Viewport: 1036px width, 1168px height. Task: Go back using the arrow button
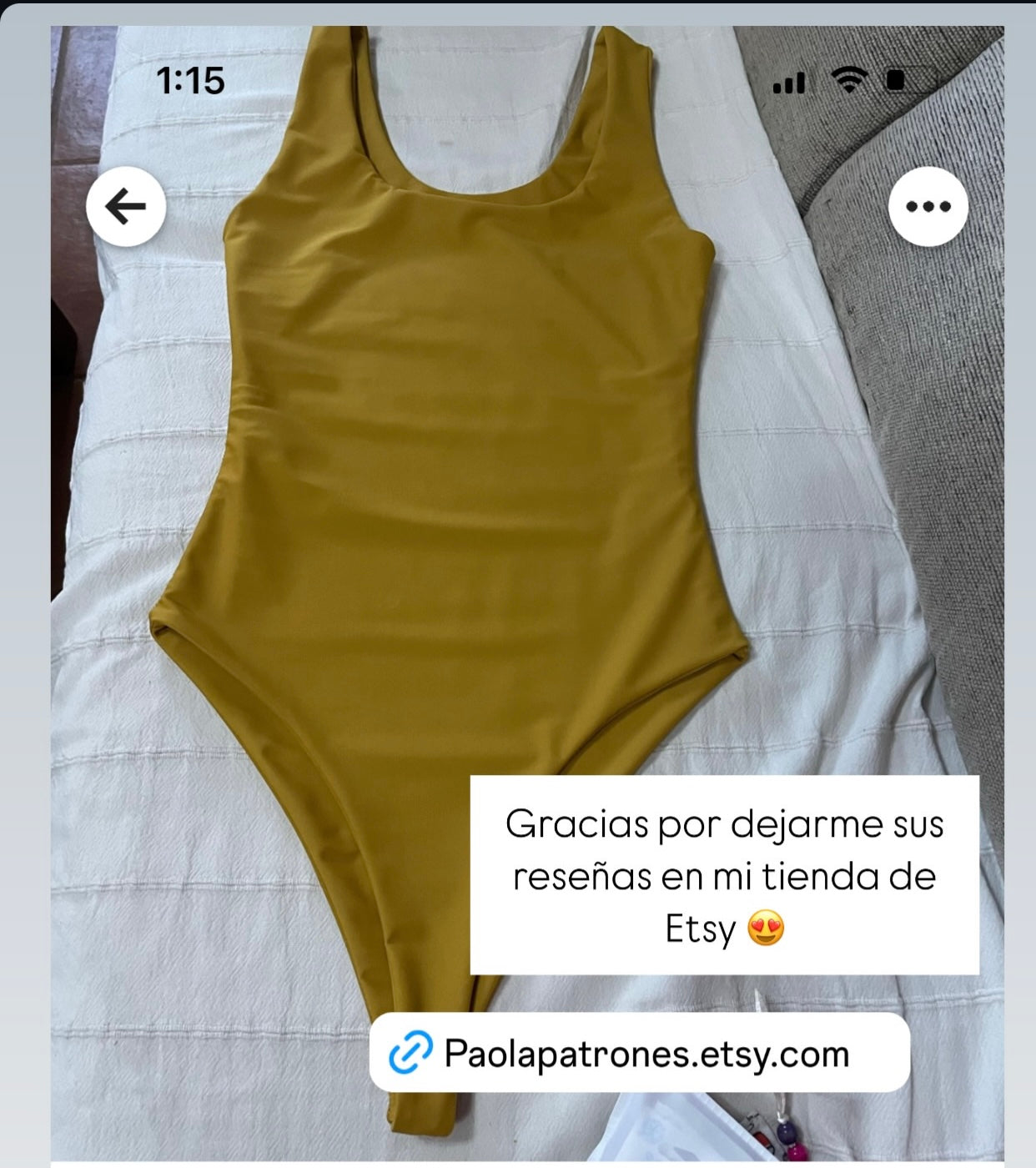pyautogui.click(x=126, y=206)
